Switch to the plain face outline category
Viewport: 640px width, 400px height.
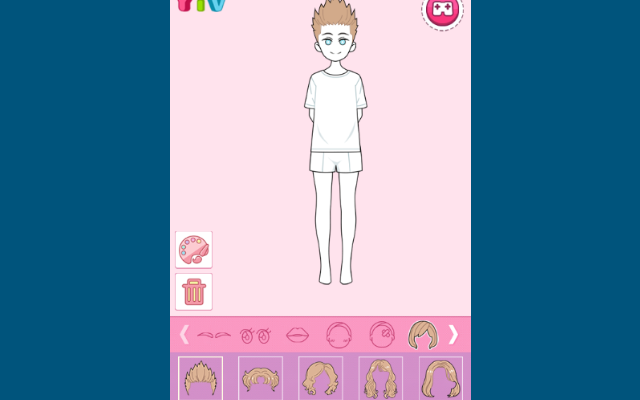tap(339, 334)
